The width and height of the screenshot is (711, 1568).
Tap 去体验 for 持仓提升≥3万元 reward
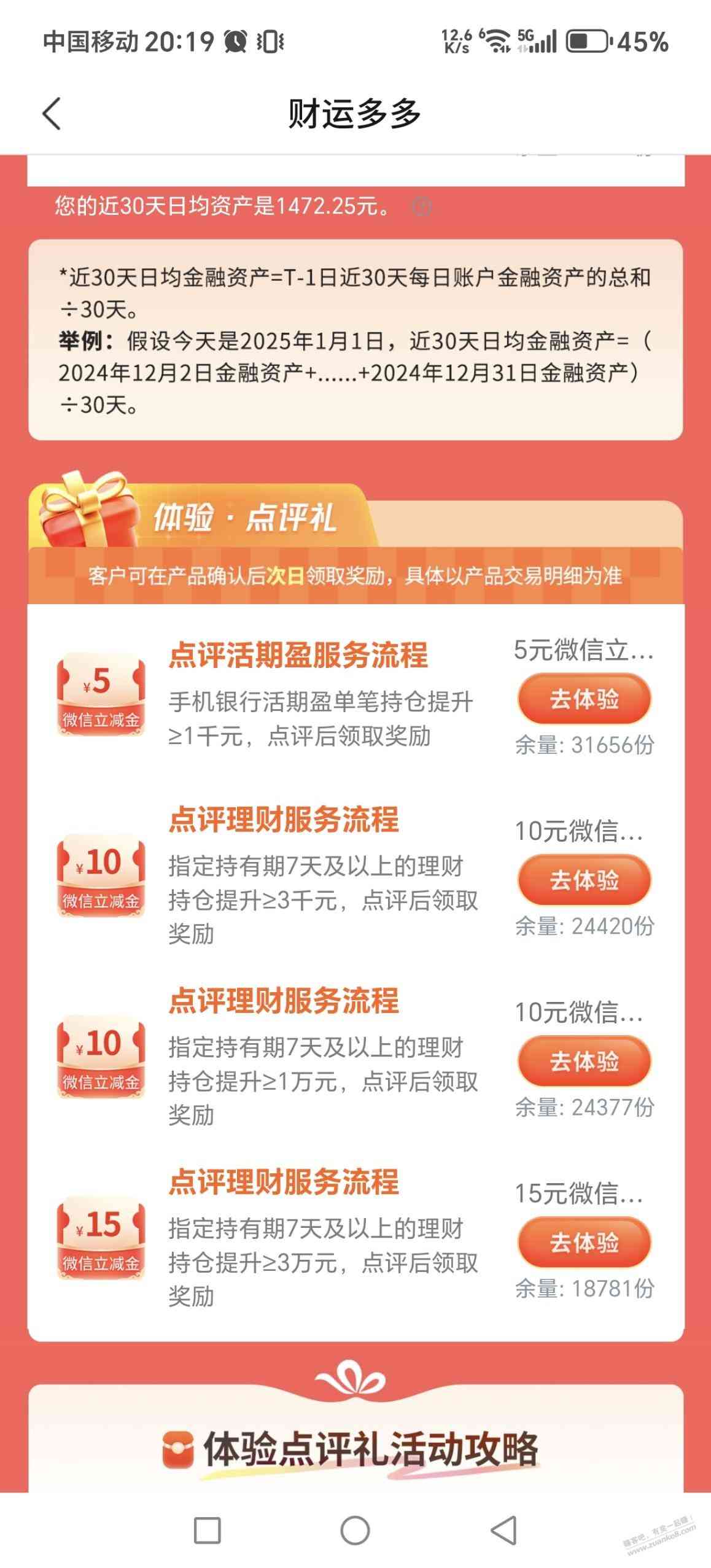pyautogui.click(x=584, y=1243)
